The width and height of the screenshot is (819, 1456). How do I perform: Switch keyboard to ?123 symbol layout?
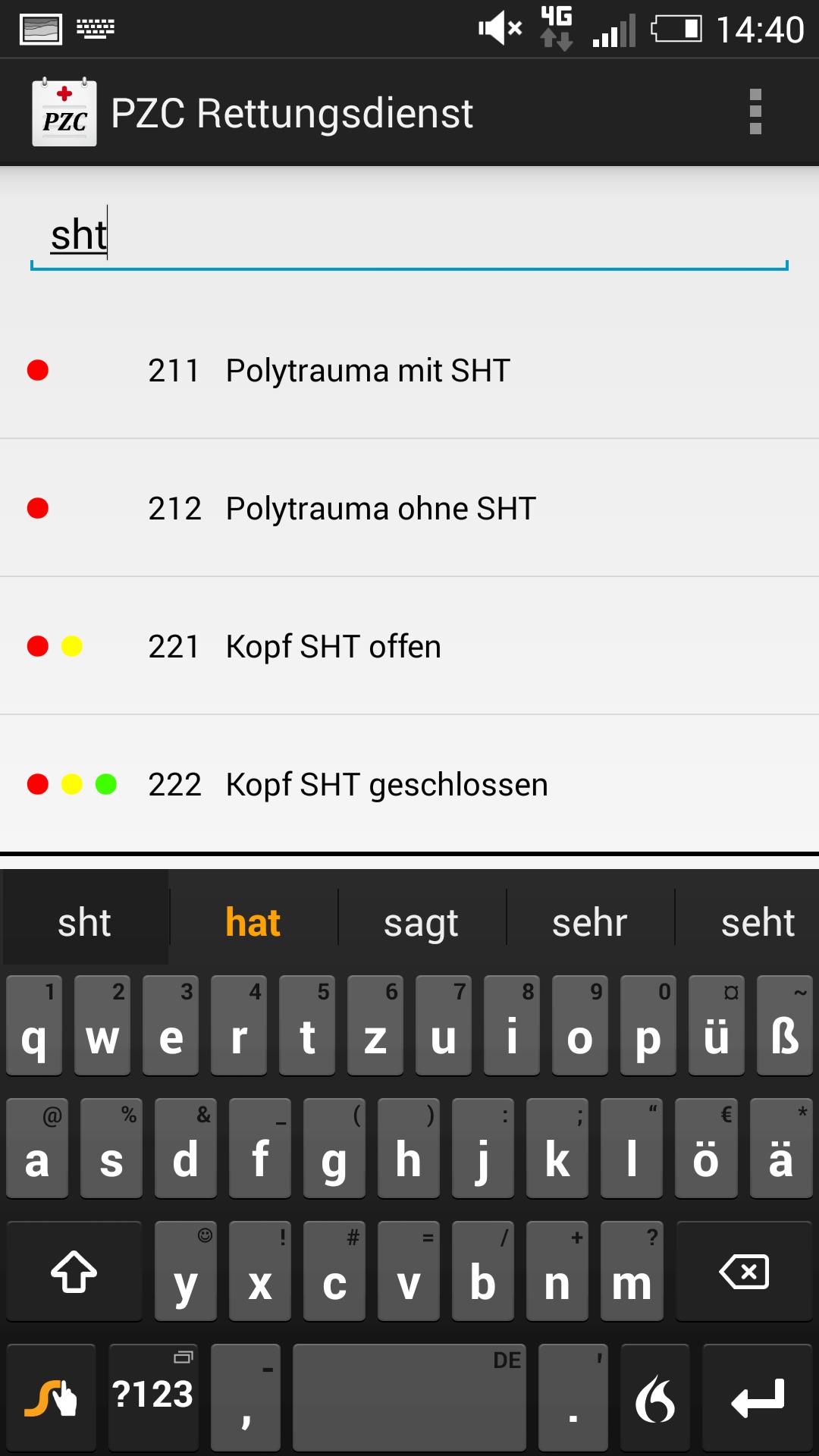tap(153, 1398)
